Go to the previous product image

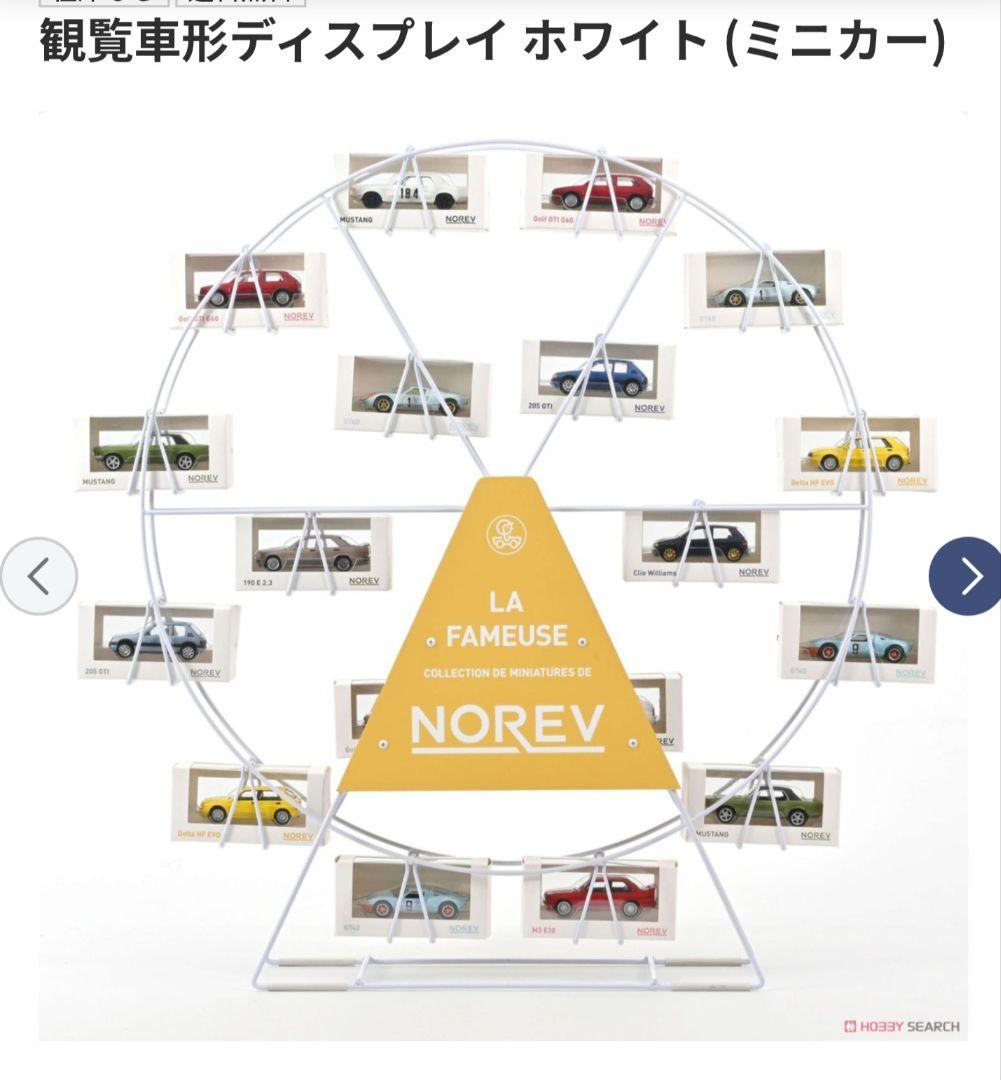pos(38,576)
